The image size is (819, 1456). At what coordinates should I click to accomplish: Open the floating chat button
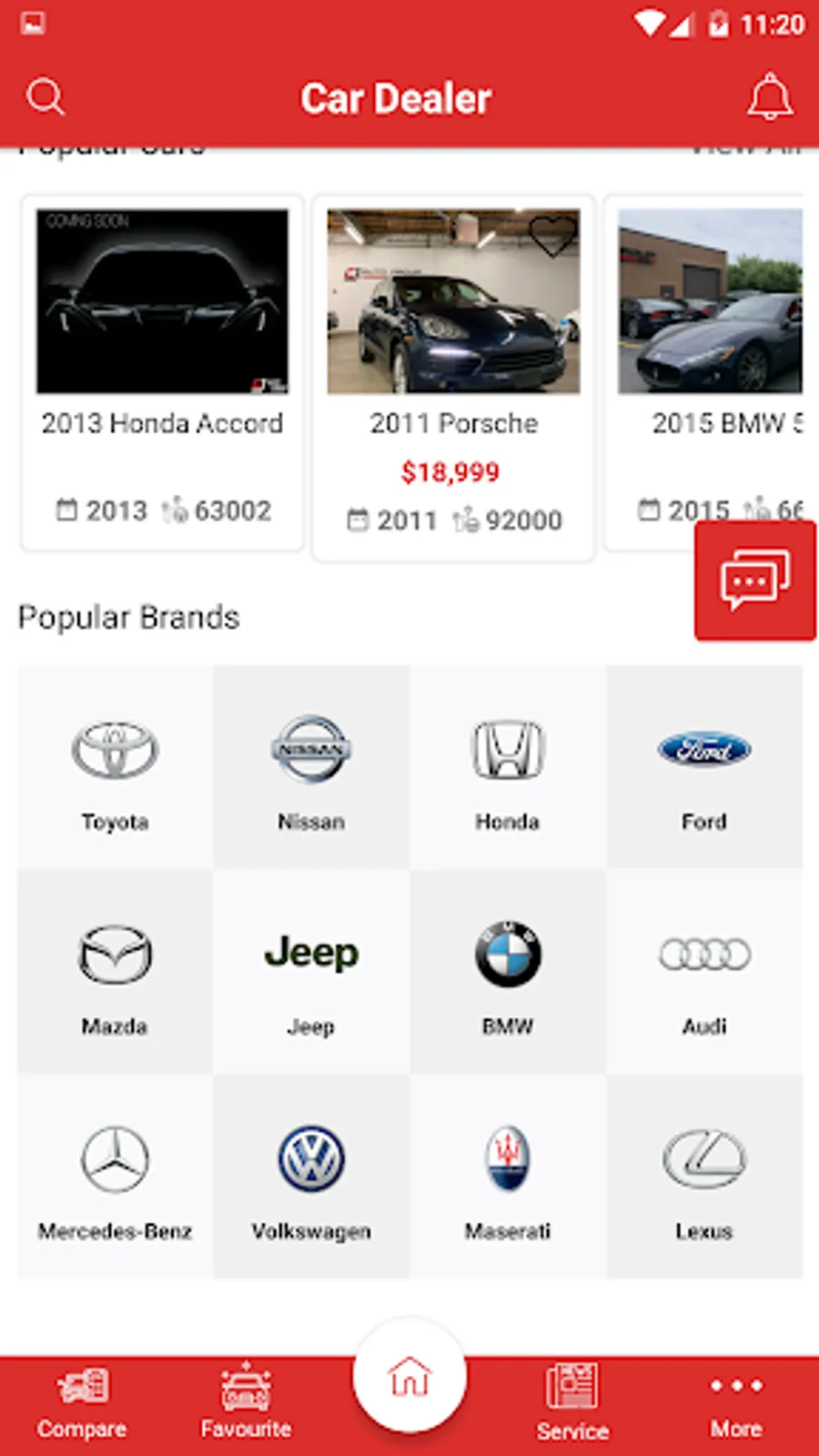click(754, 581)
